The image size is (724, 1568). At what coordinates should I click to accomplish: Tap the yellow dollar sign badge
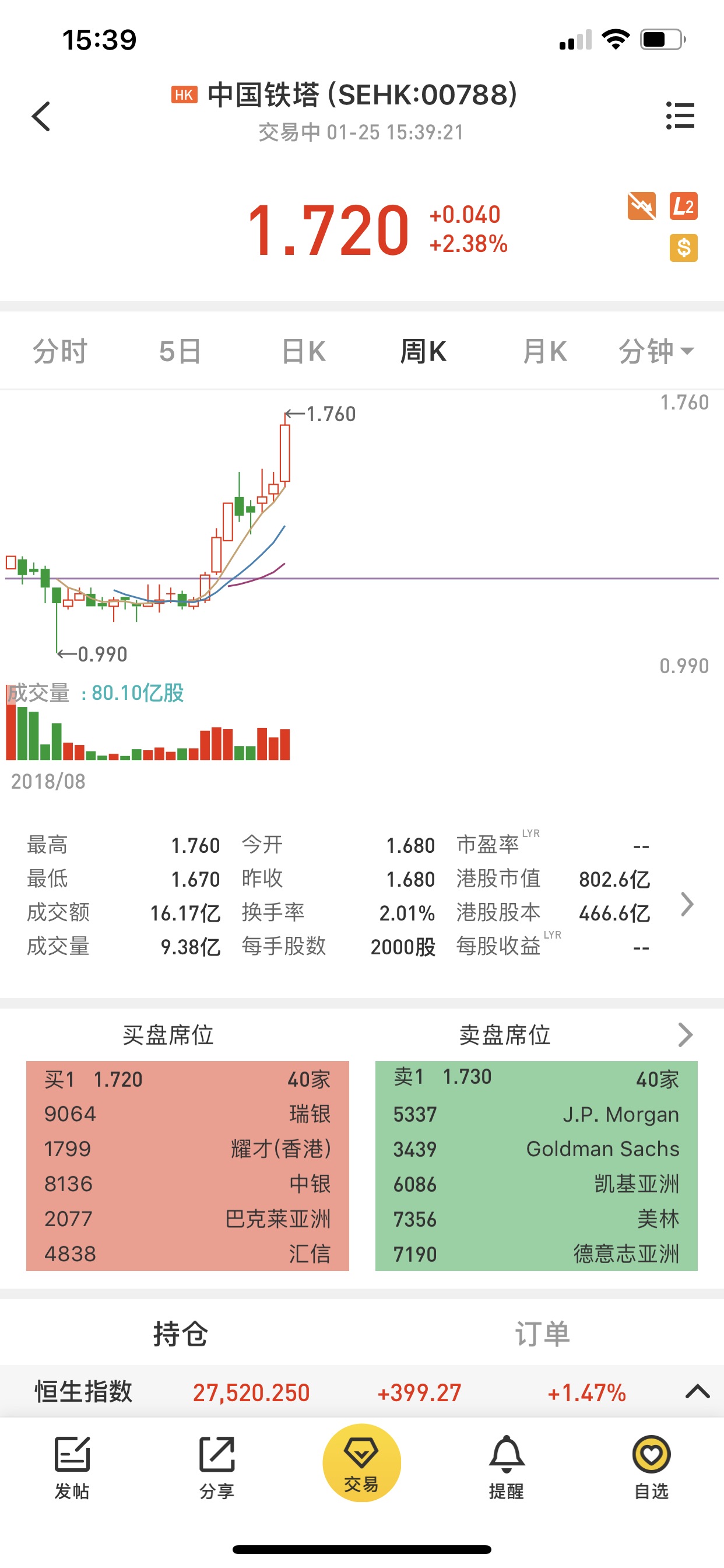tap(683, 248)
